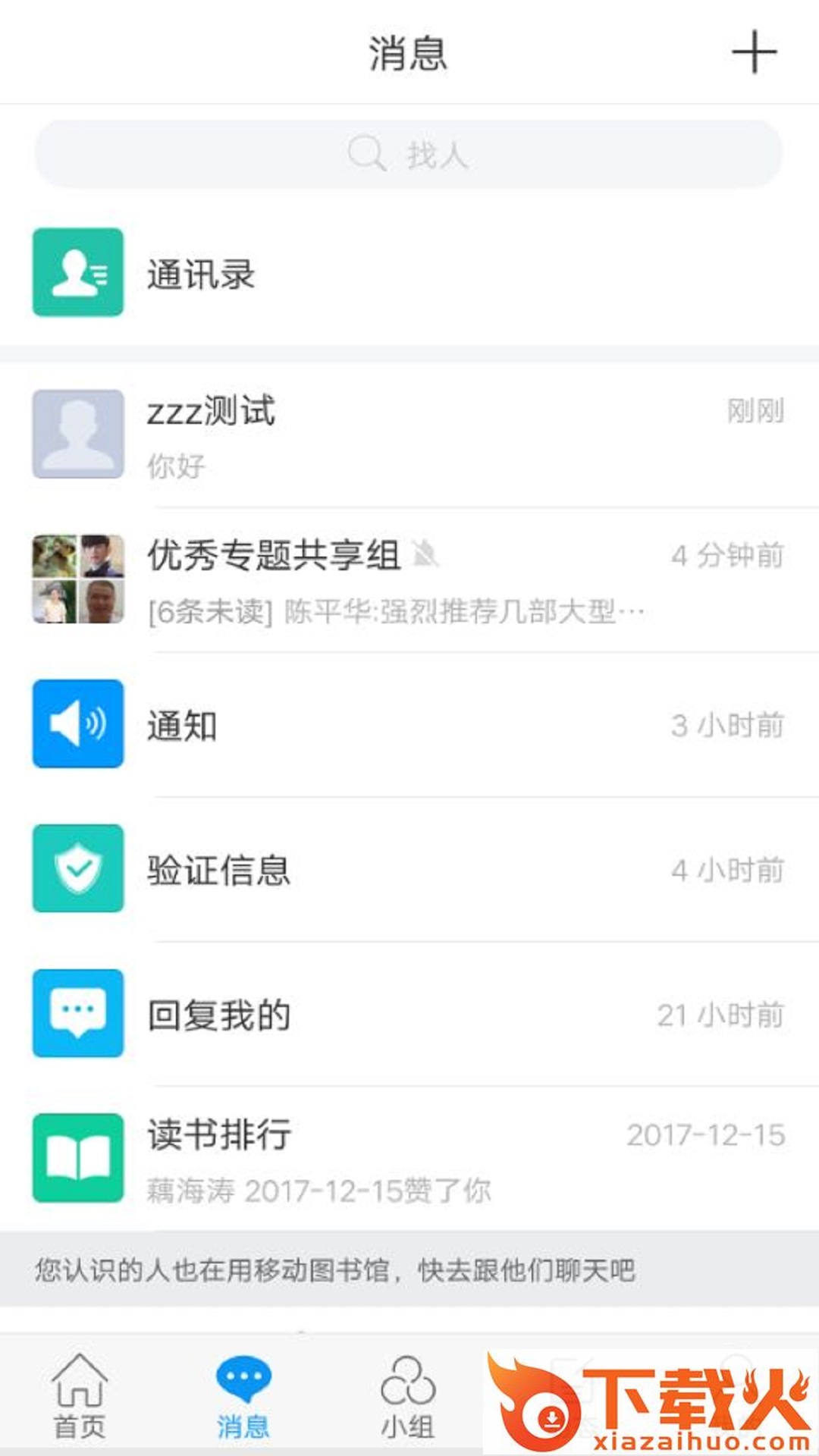This screenshot has width=819, height=1456.
Task: Open the 找人 search box
Action: tap(408, 154)
